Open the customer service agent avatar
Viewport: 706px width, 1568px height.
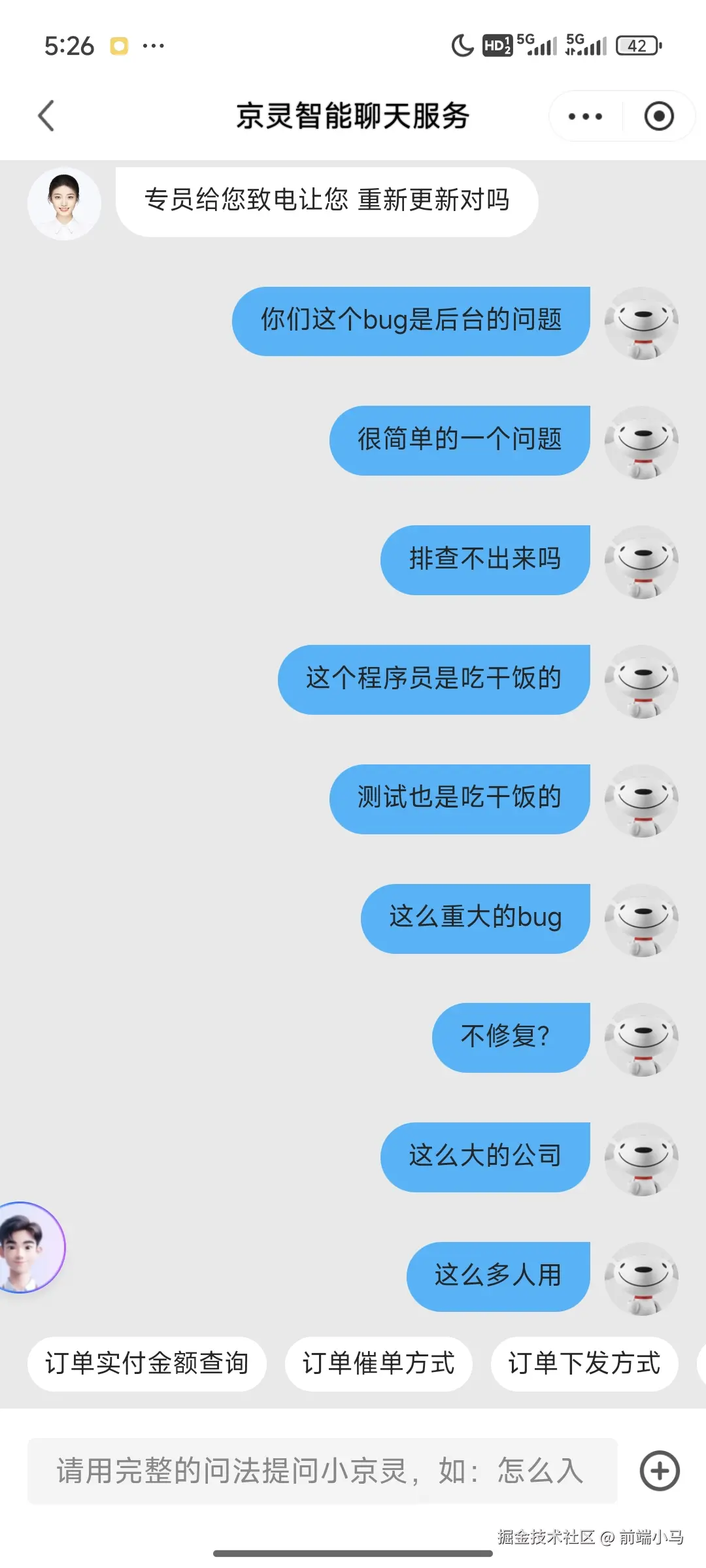point(63,203)
